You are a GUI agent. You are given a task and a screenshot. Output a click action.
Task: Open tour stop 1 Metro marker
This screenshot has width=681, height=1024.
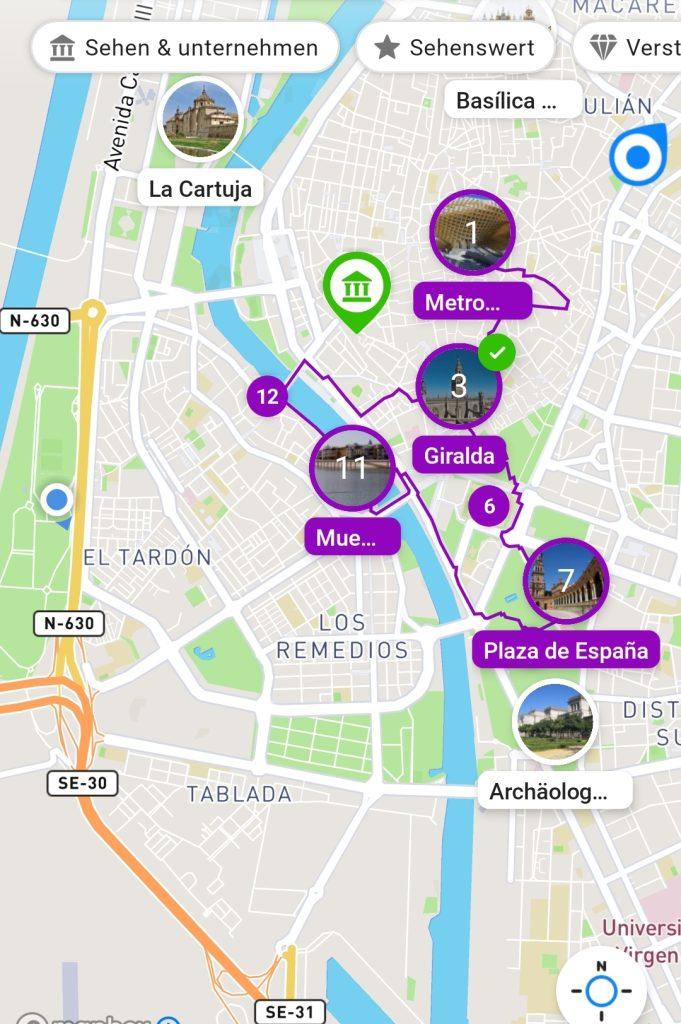(472, 233)
